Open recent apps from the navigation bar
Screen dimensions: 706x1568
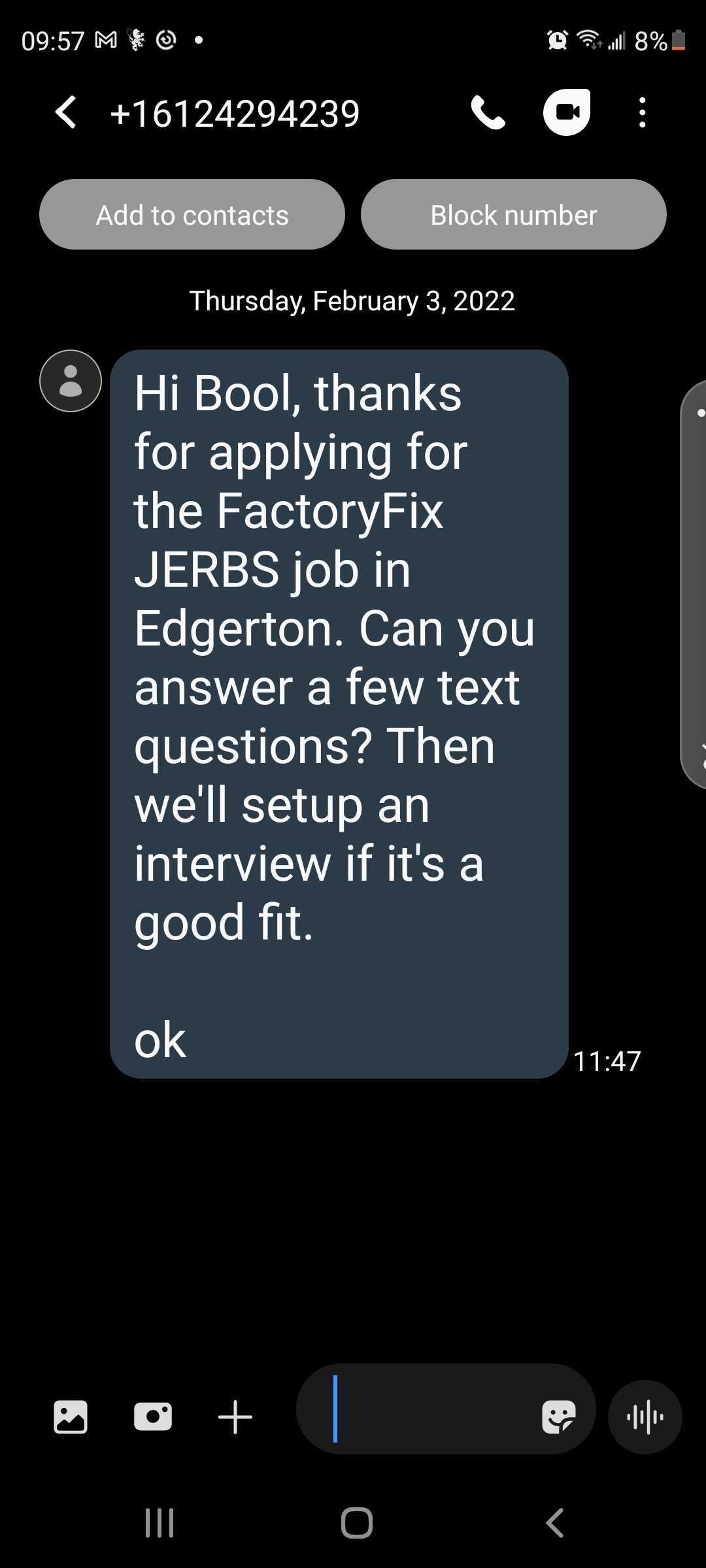point(160,1523)
